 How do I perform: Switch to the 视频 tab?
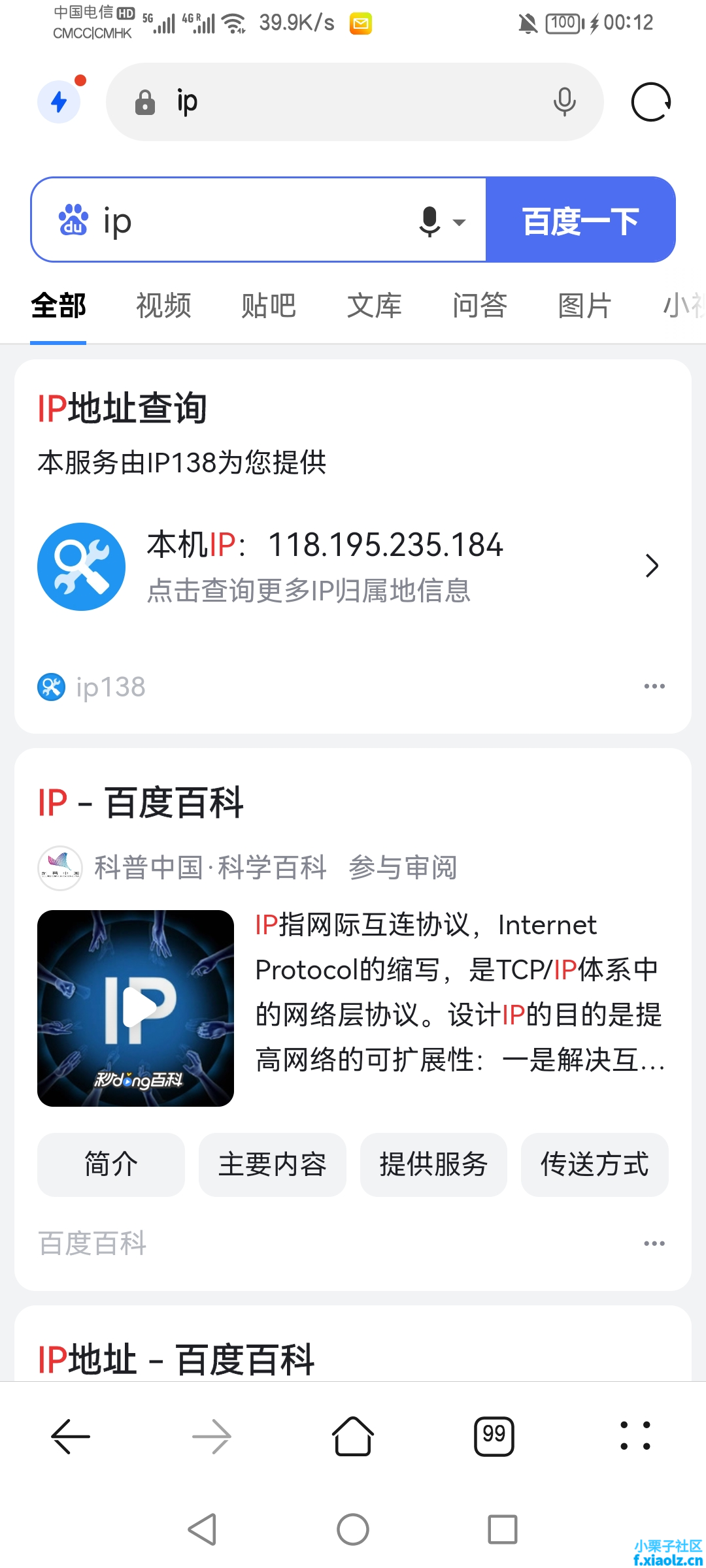(163, 306)
